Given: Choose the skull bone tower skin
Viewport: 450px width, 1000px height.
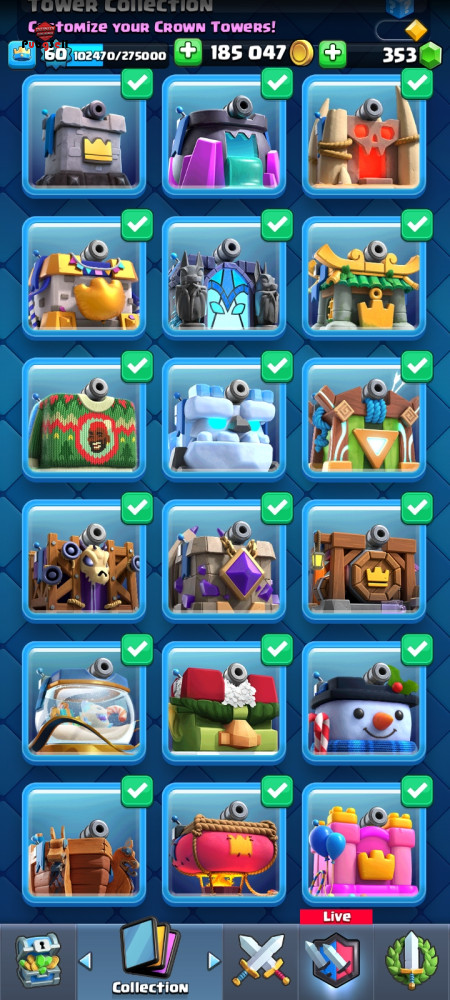Looking at the screenshot, I should pyautogui.click(x=364, y=136).
